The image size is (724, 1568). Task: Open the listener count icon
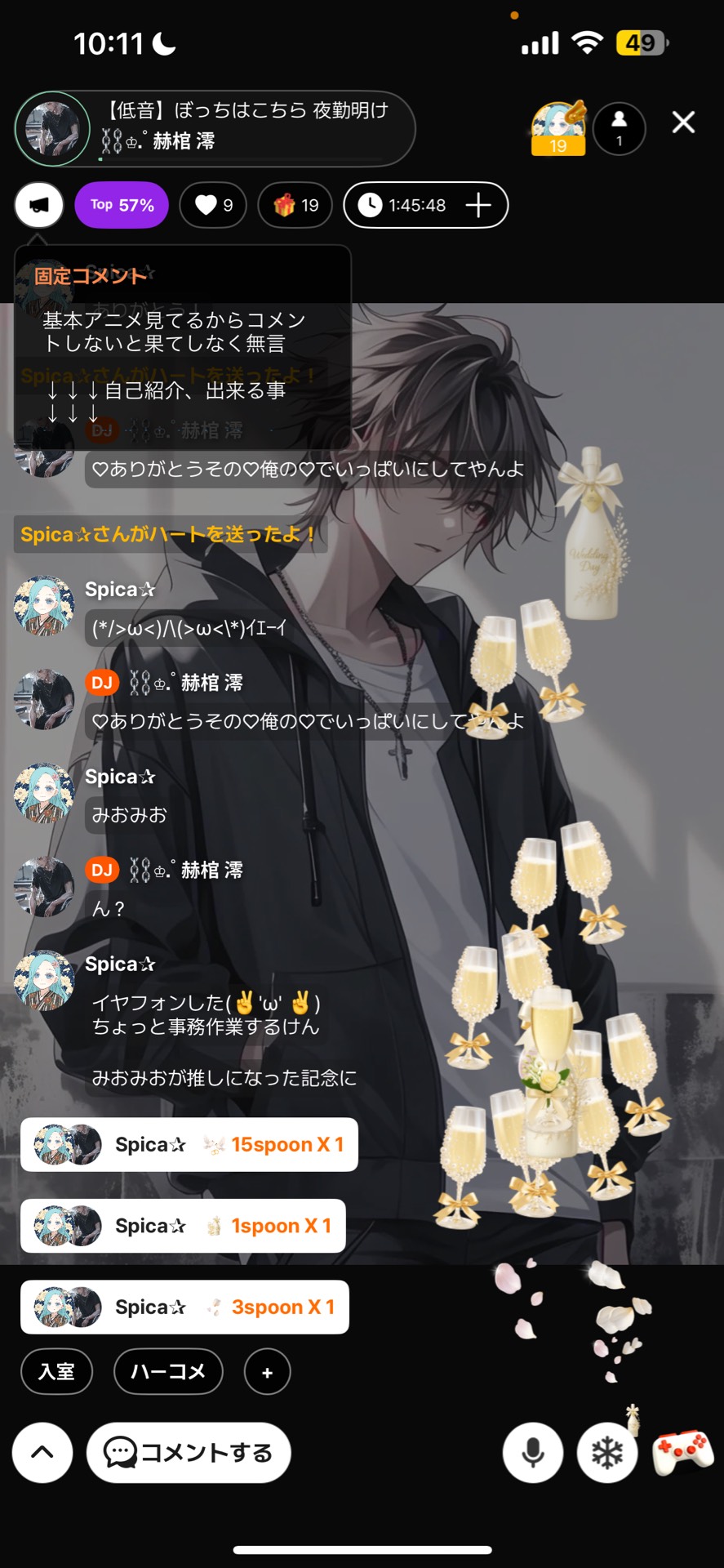(x=619, y=129)
